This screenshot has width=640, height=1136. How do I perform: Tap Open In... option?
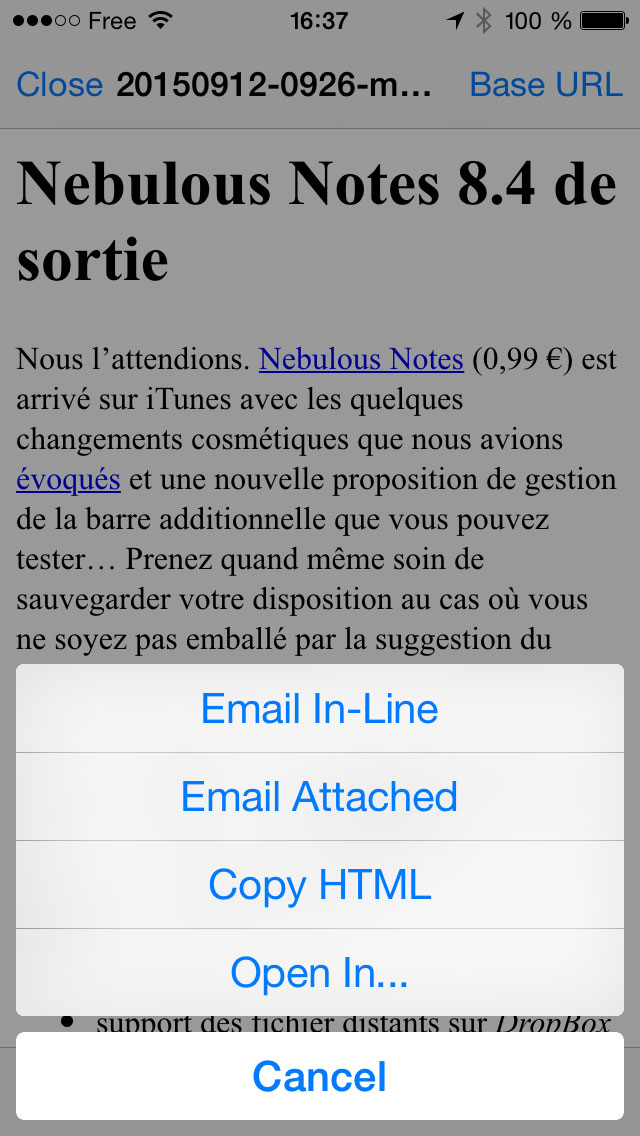coord(320,972)
